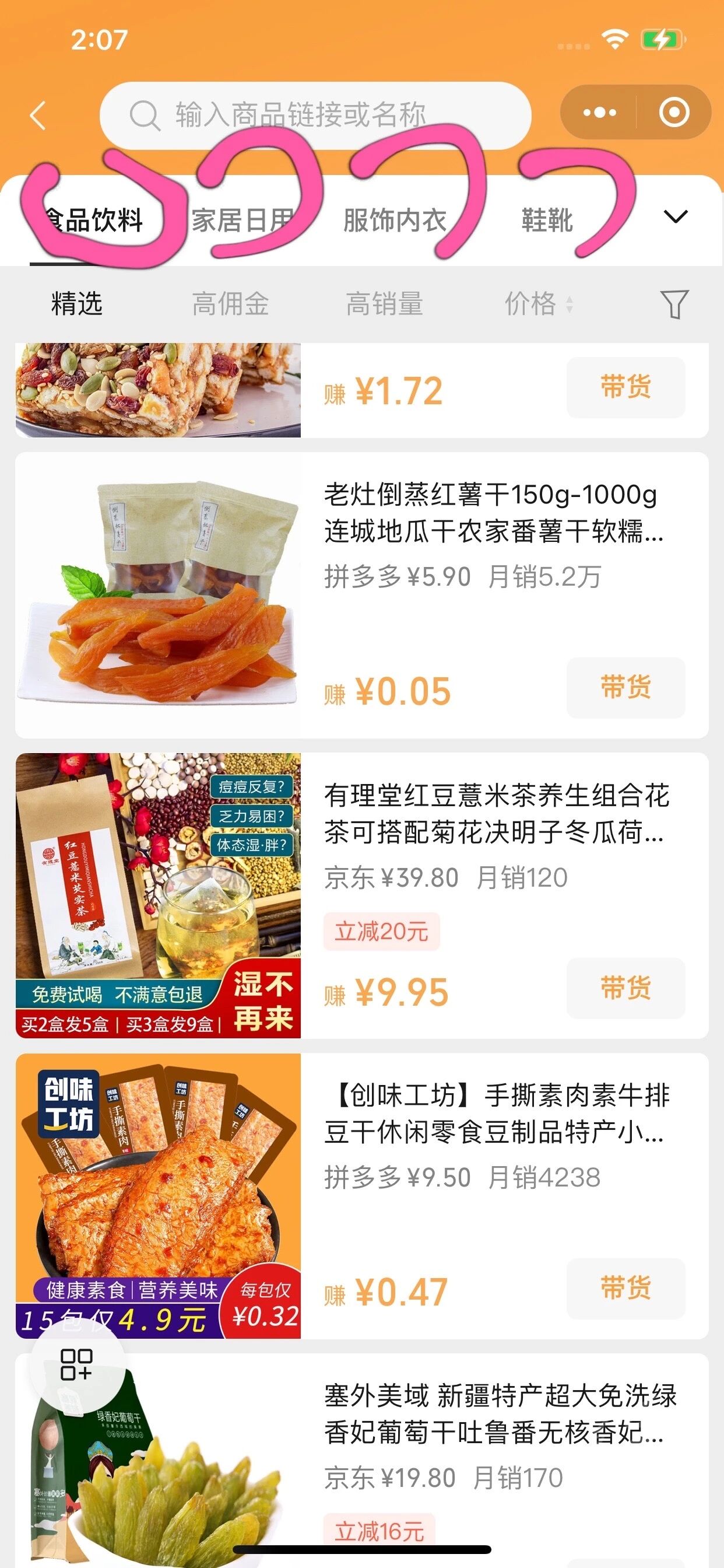This screenshot has height=1568, width=724.
Task: Select the 食品饮料 category tab
Action: [94, 220]
